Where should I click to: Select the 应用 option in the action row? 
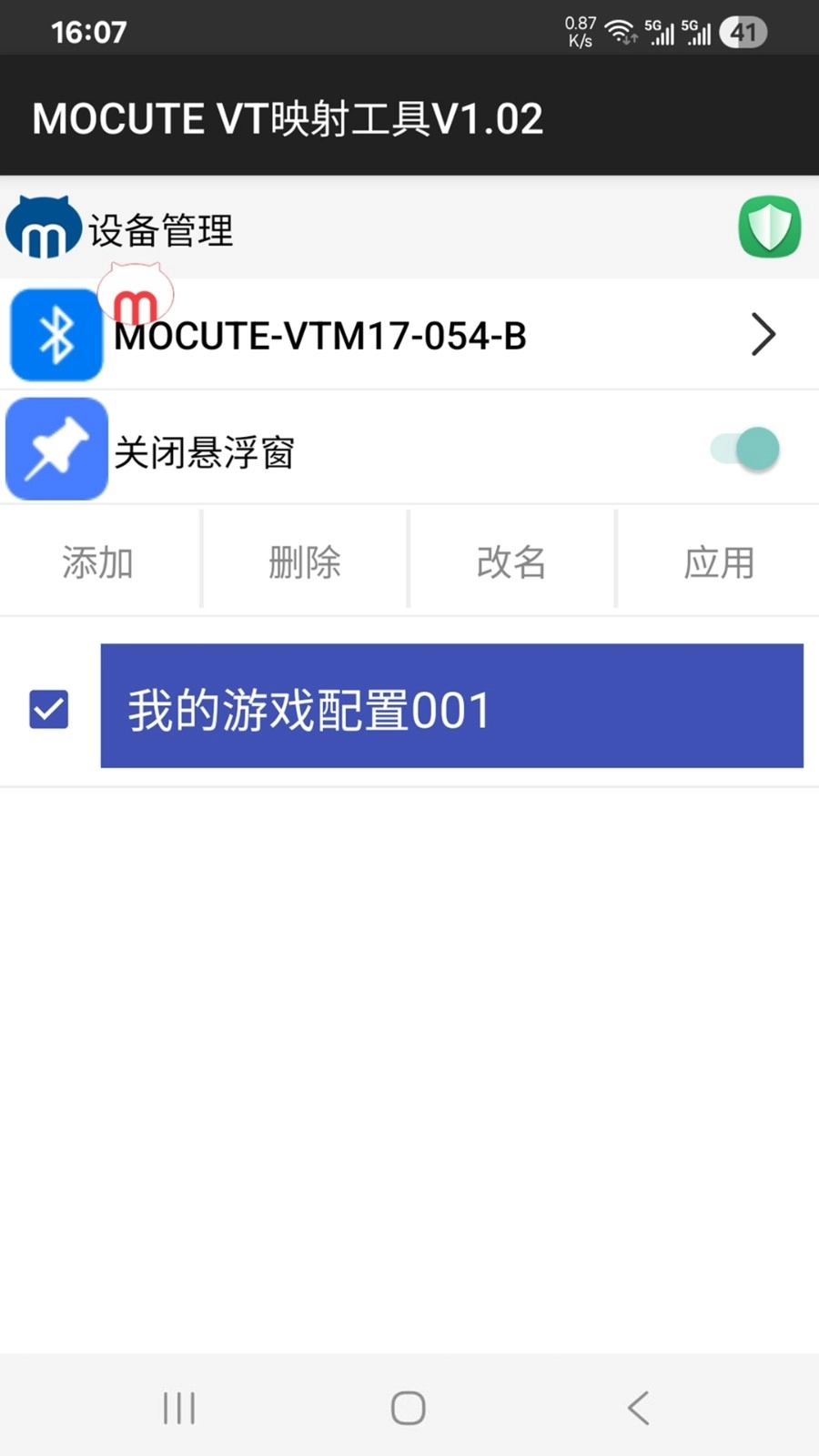(x=718, y=561)
